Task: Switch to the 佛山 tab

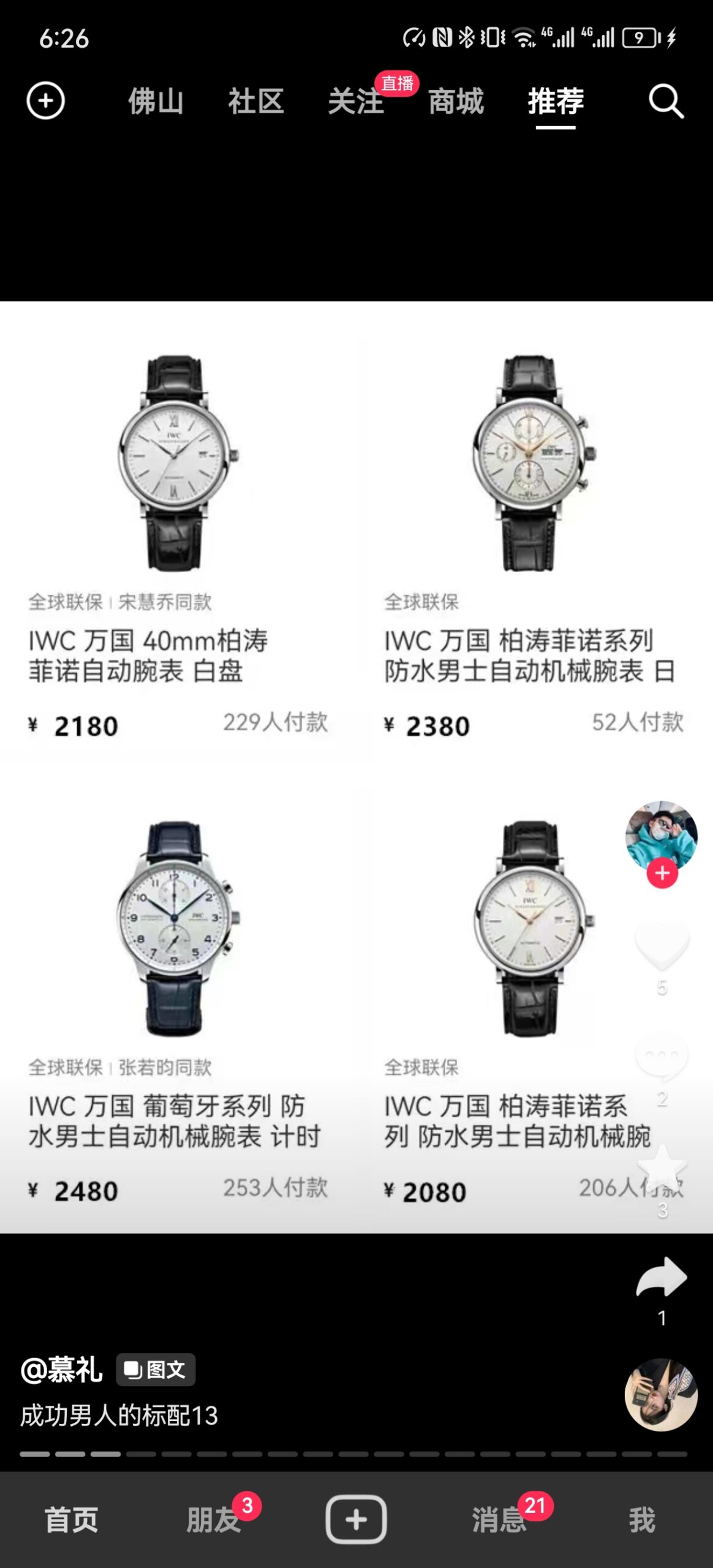Action: pyautogui.click(x=156, y=102)
